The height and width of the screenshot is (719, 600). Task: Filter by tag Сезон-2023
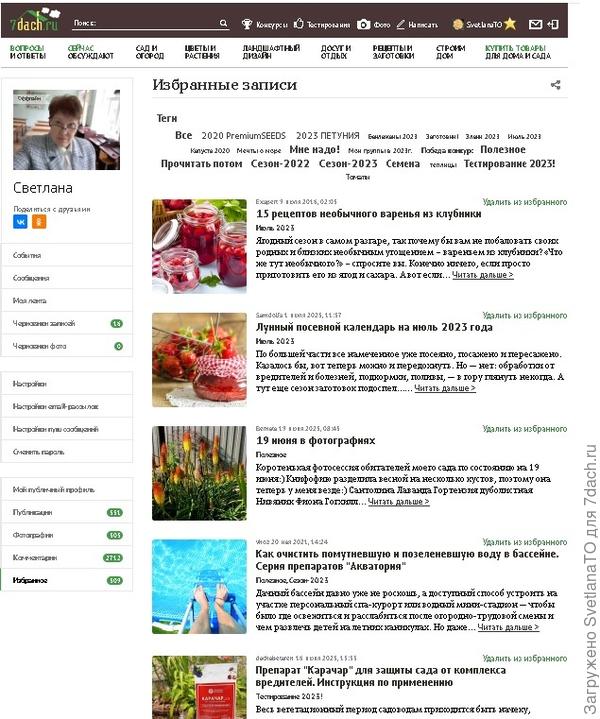pyautogui.click(x=348, y=163)
